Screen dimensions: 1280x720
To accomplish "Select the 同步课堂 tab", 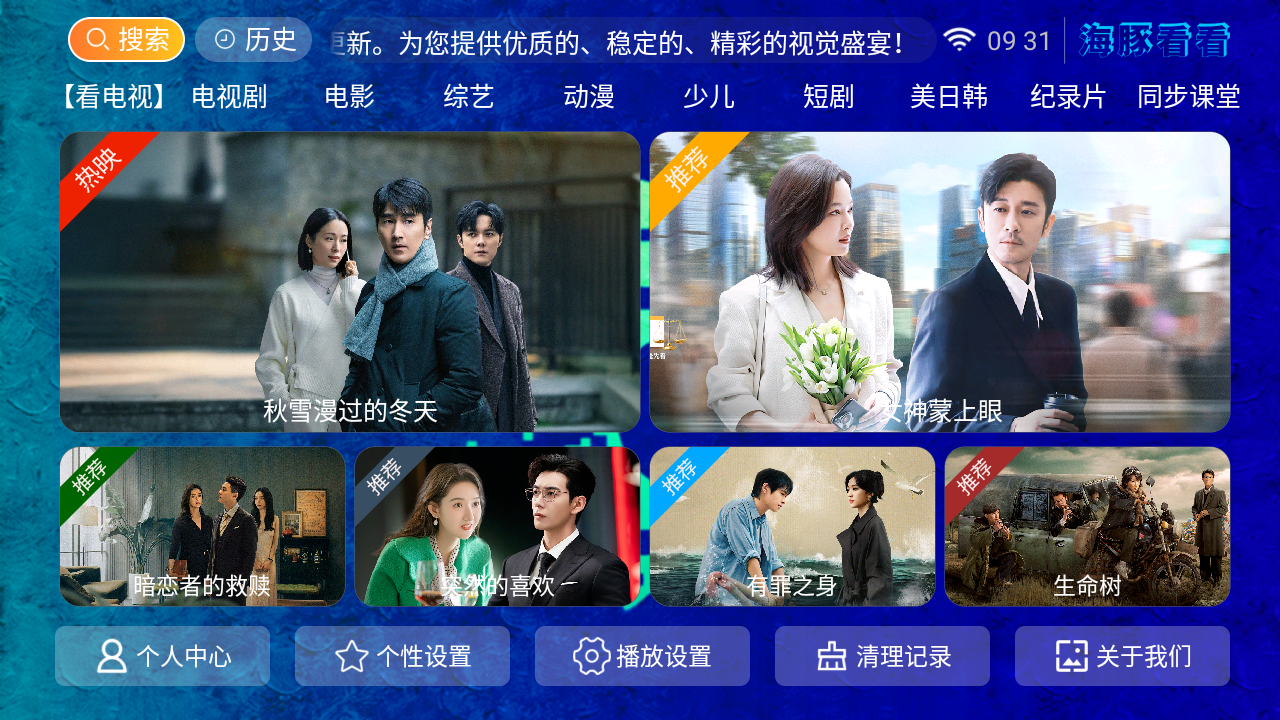I will [x=1188, y=97].
